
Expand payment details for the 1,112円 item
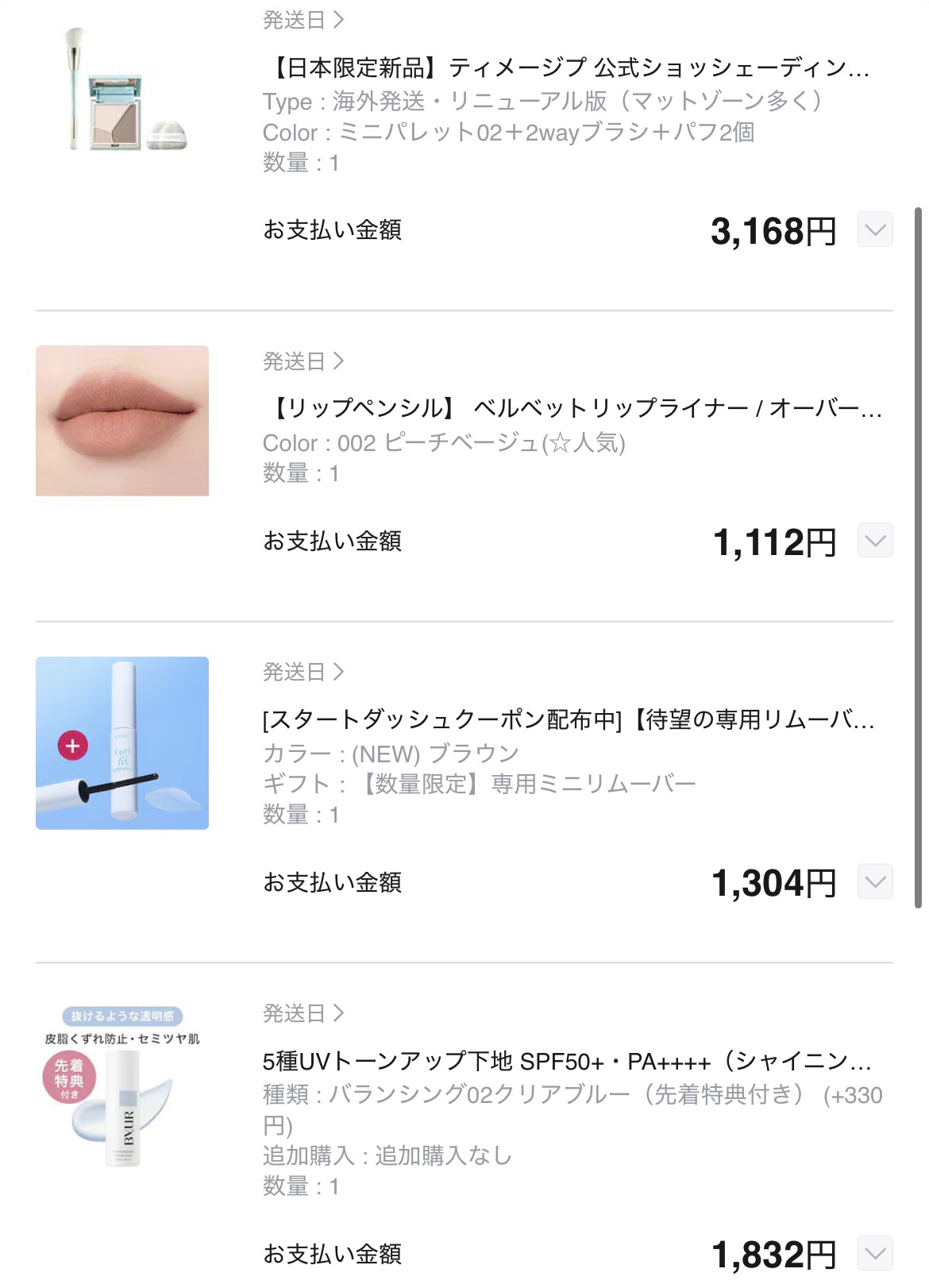tap(875, 542)
